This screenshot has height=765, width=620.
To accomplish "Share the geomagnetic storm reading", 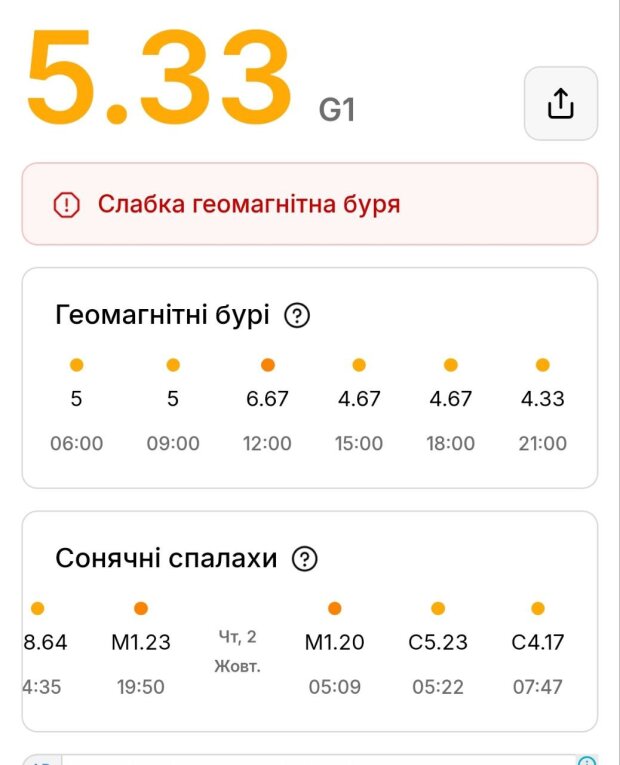I will tap(561, 104).
